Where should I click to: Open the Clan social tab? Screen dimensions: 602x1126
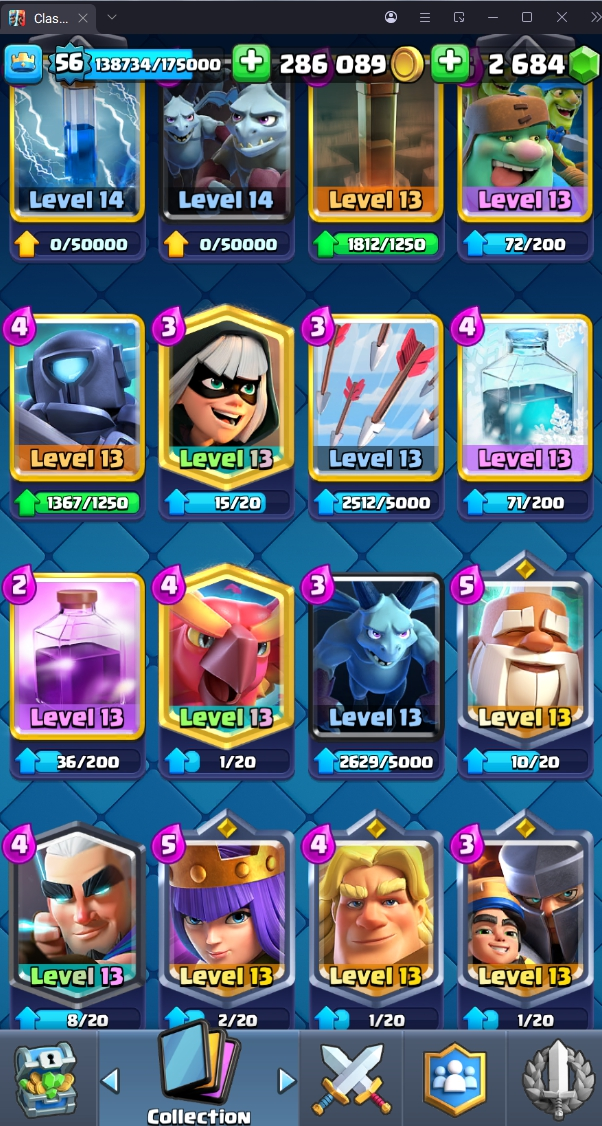[x=453, y=1078]
